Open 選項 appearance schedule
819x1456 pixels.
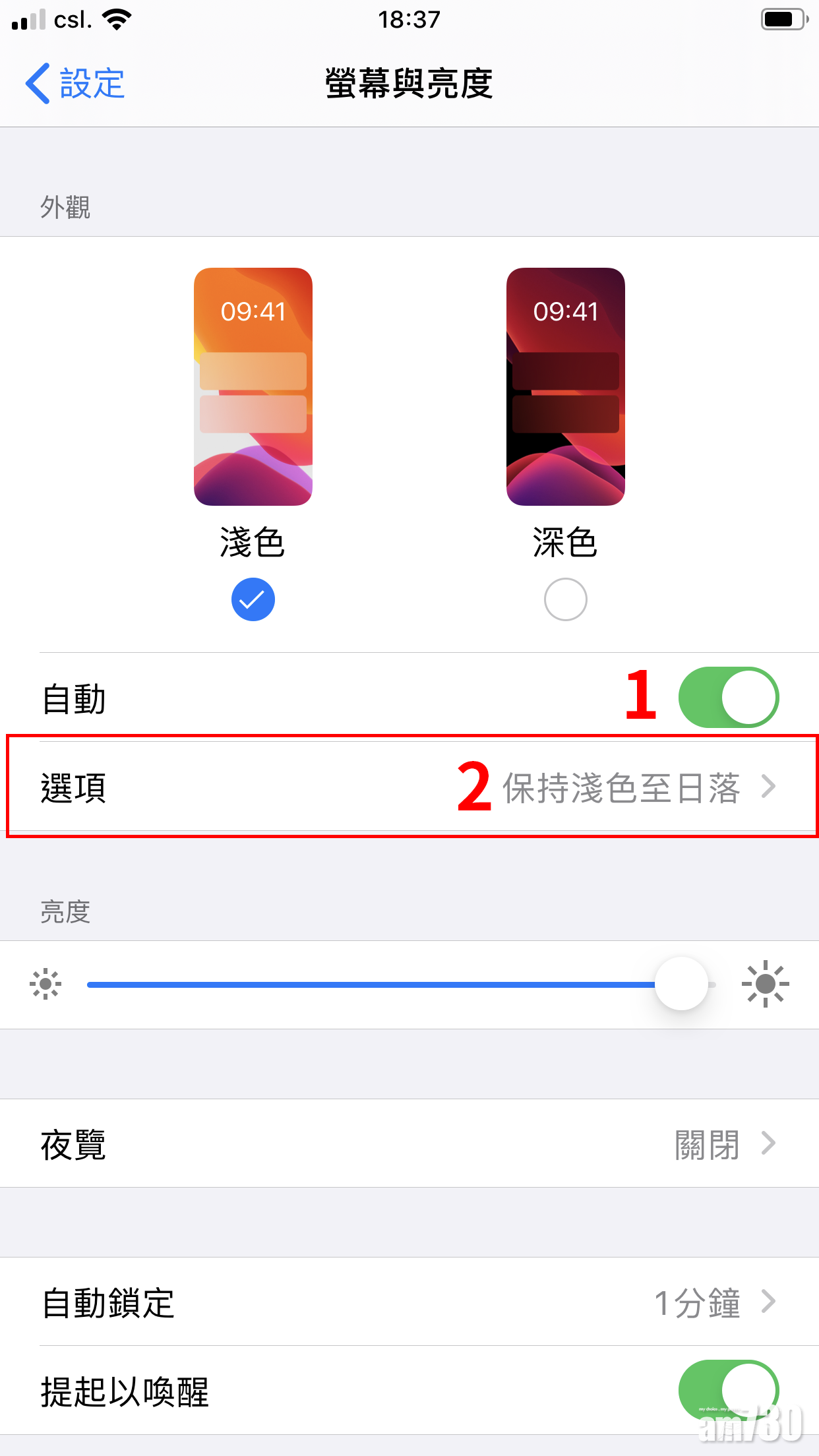tap(409, 787)
